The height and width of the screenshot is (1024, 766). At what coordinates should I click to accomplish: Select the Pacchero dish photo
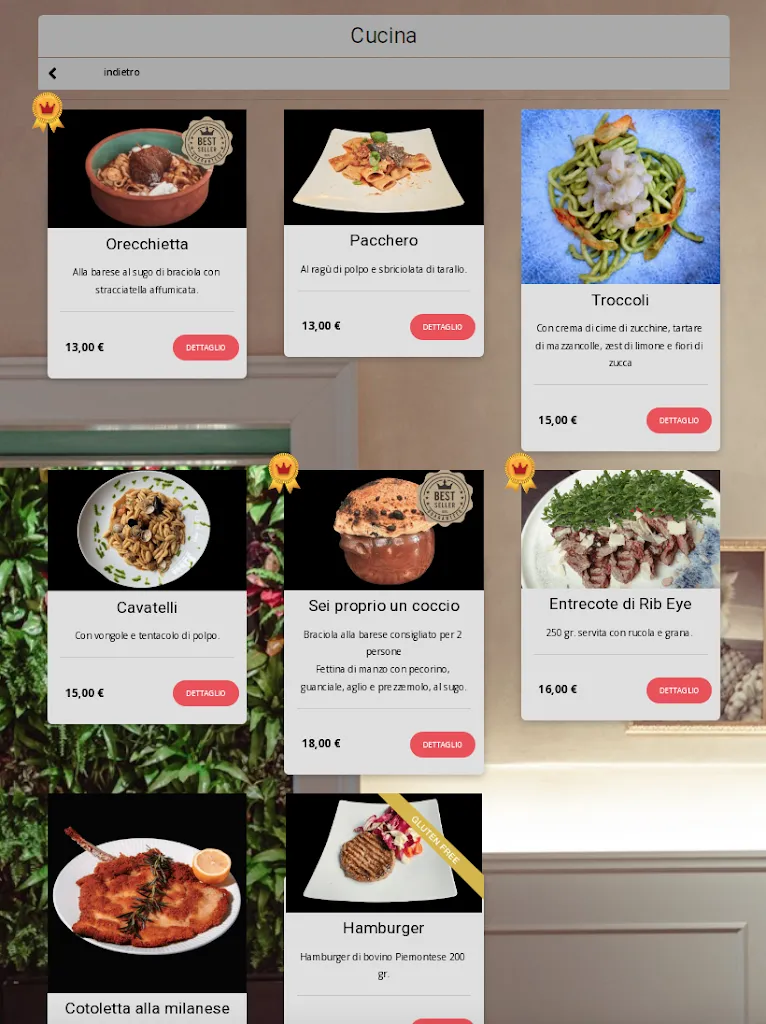pos(383,167)
